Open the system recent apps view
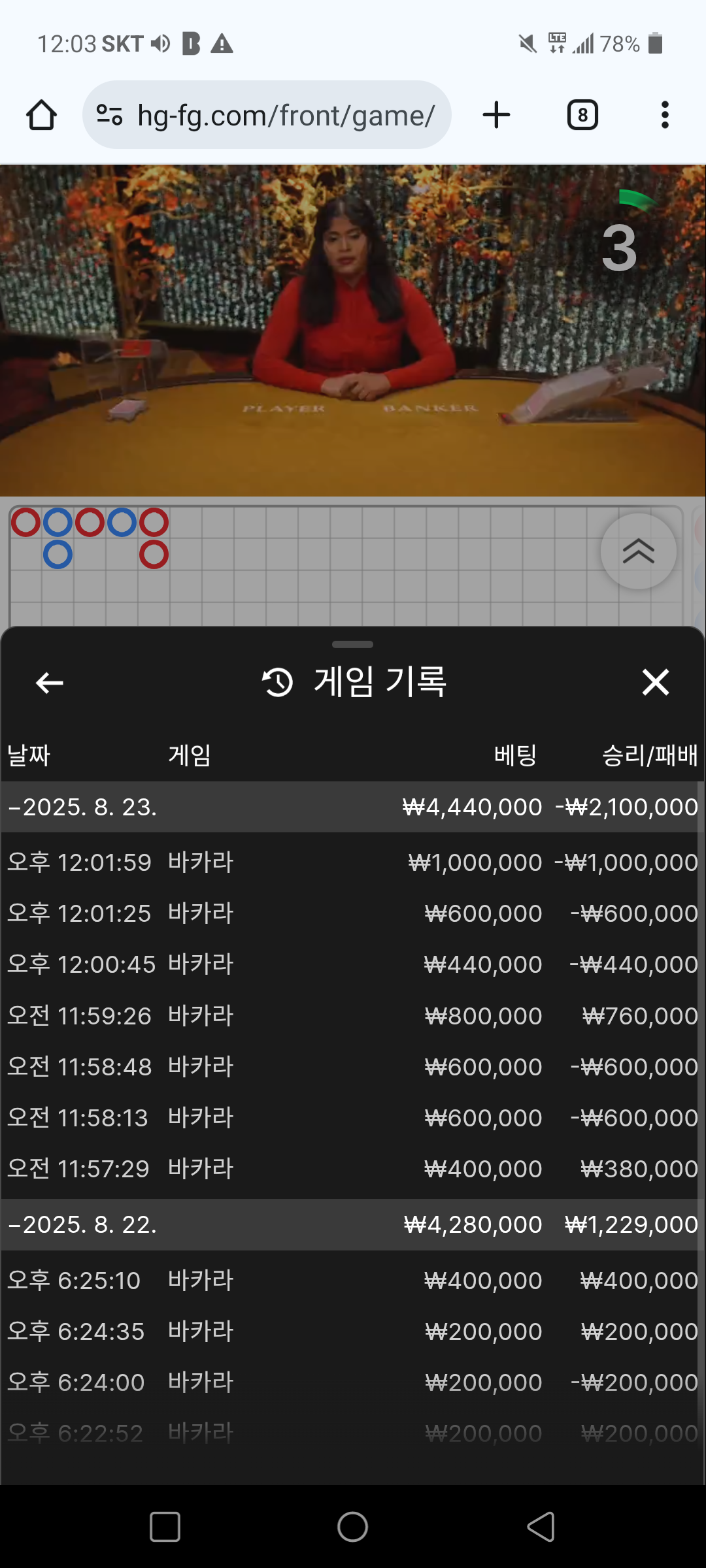The width and height of the screenshot is (706, 1568). pyautogui.click(x=165, y=1527)
